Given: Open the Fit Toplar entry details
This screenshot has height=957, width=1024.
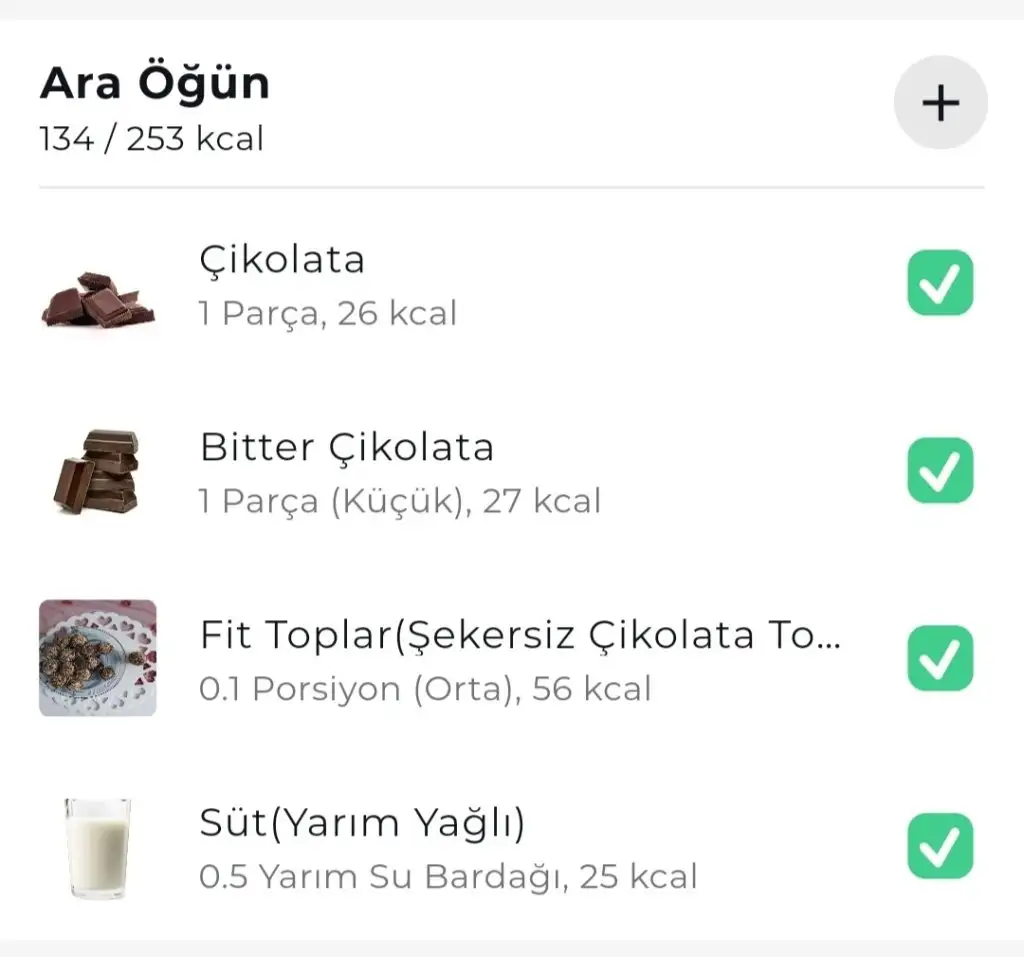Looking at the screenshot, I should (x=520, y=659).
